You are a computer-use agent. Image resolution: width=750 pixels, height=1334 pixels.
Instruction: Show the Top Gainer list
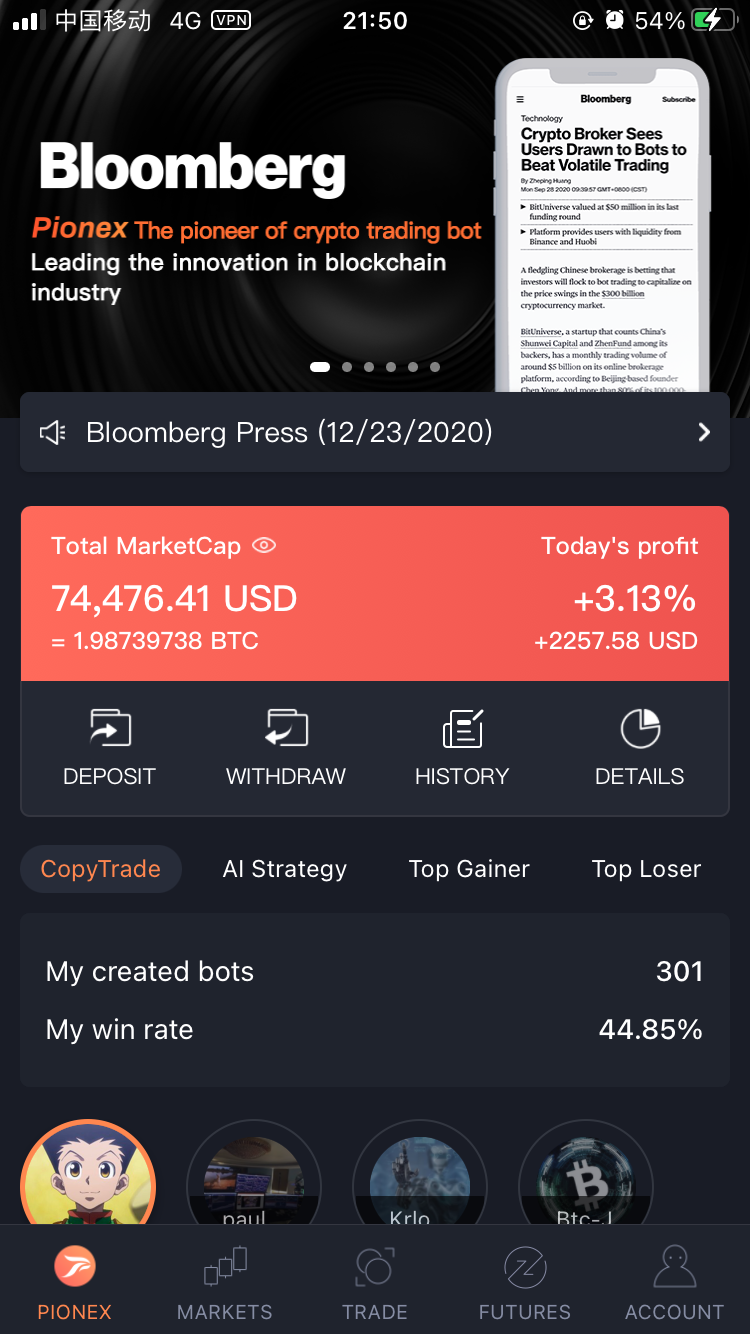[x=469, y=869]
